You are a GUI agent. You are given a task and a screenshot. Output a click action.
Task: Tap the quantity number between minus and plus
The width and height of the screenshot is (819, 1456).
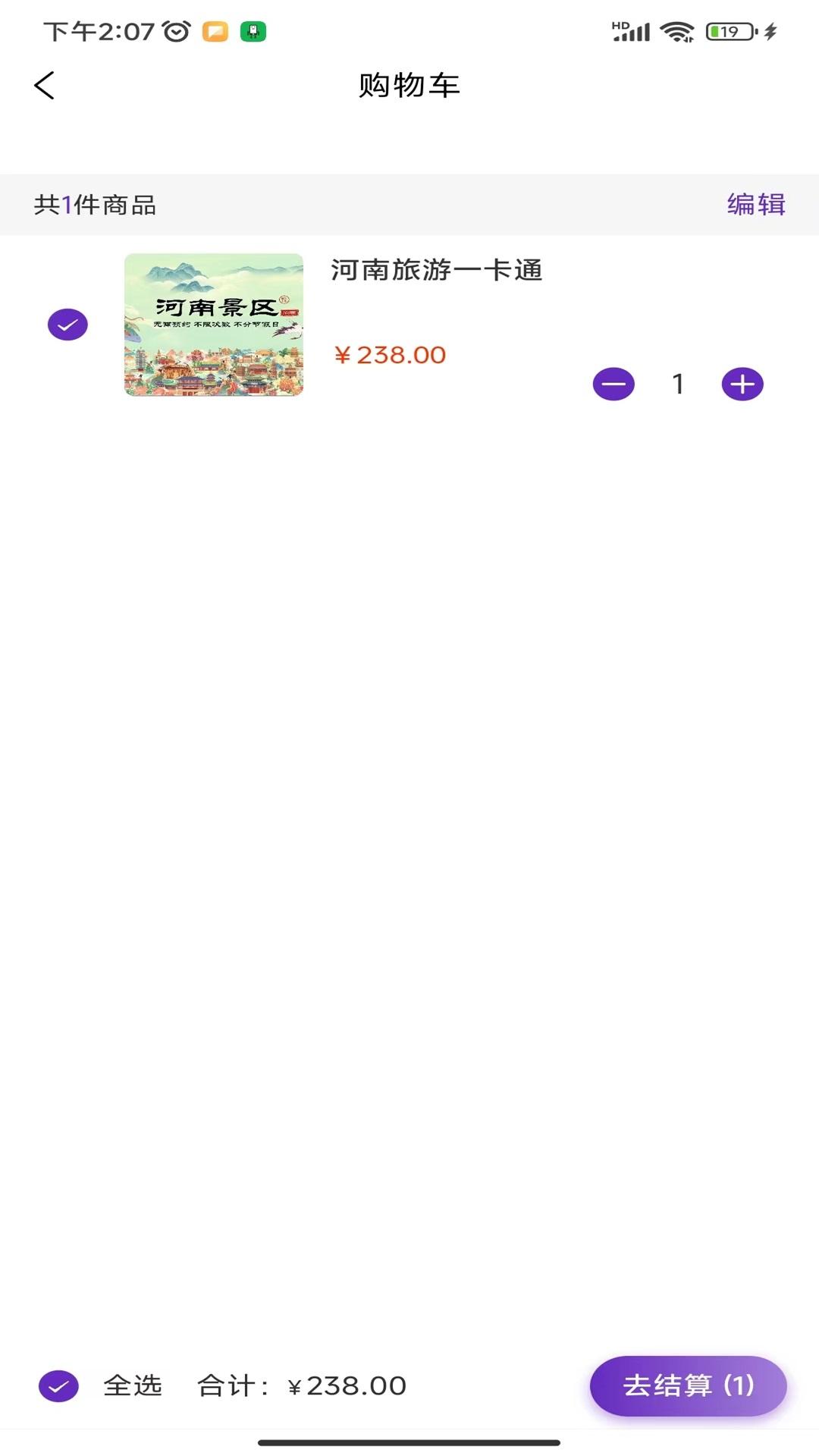click(x=677, y=384)
